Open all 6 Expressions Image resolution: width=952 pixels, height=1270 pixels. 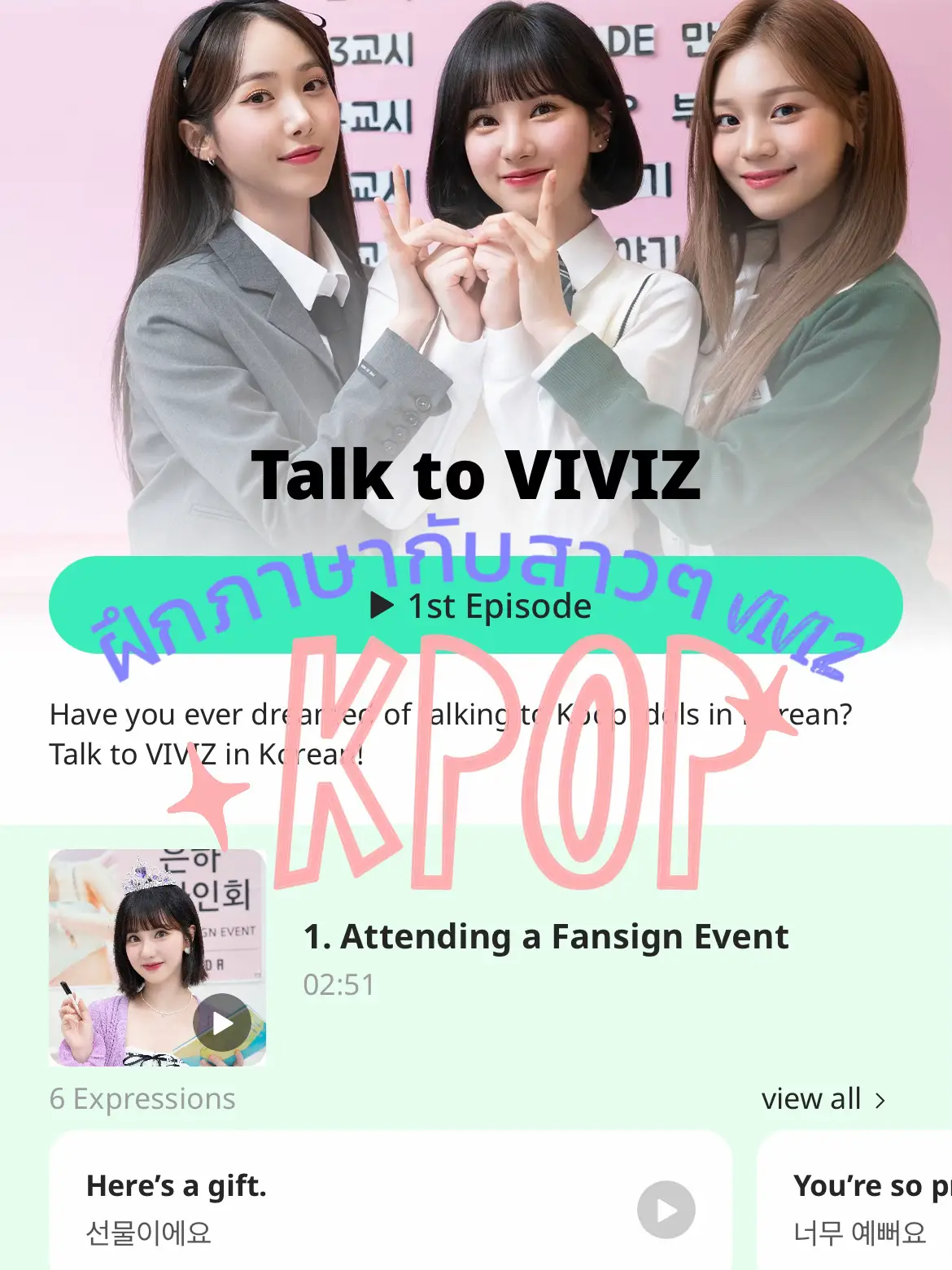point(142,1098)
